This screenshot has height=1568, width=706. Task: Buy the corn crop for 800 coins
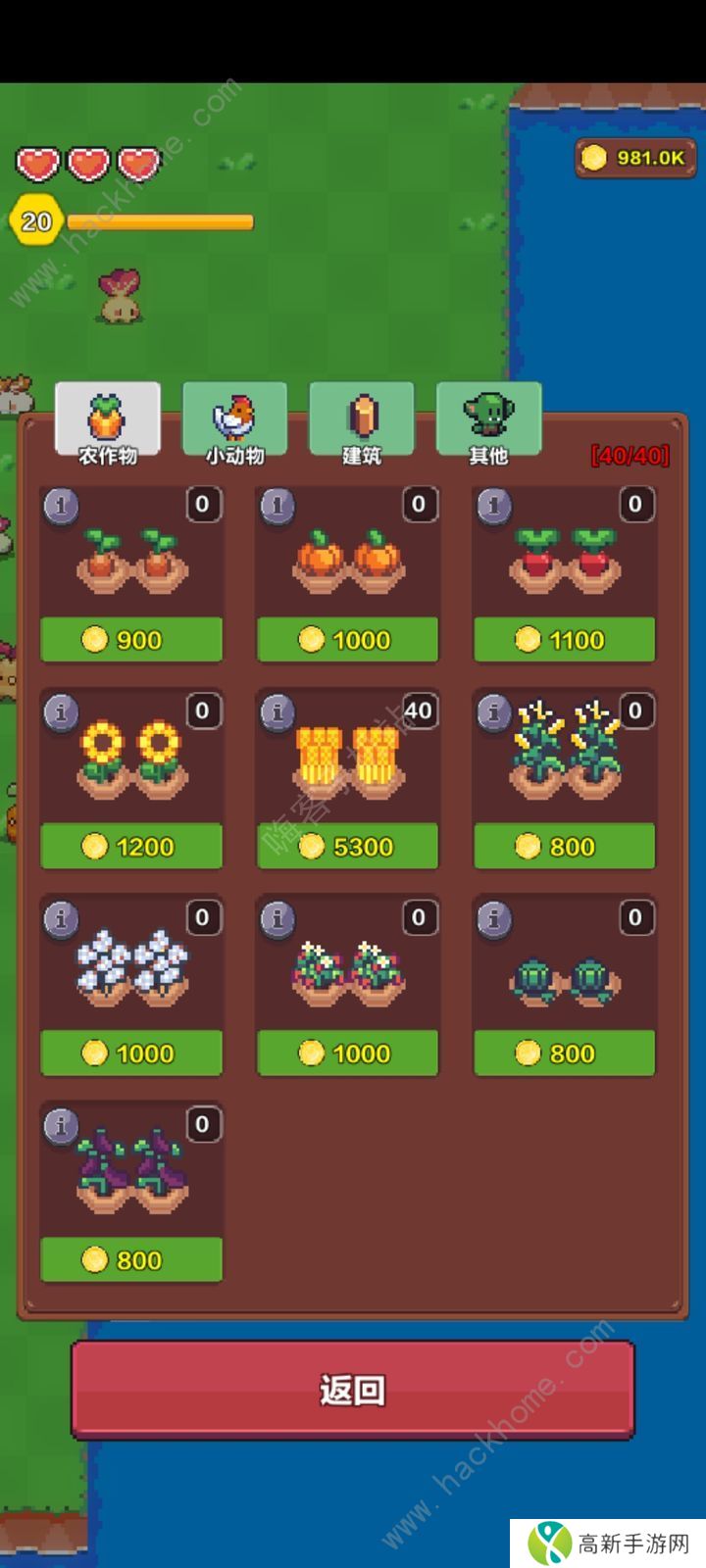click(x=564, y=847)
